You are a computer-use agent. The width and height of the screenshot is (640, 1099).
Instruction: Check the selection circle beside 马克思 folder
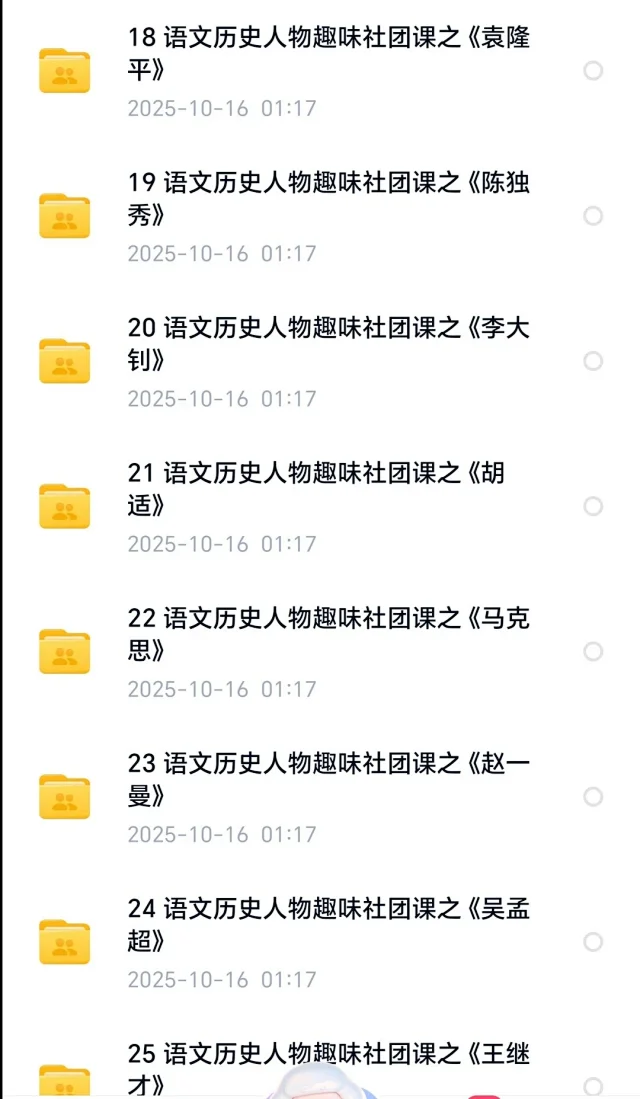pos(593,652)
